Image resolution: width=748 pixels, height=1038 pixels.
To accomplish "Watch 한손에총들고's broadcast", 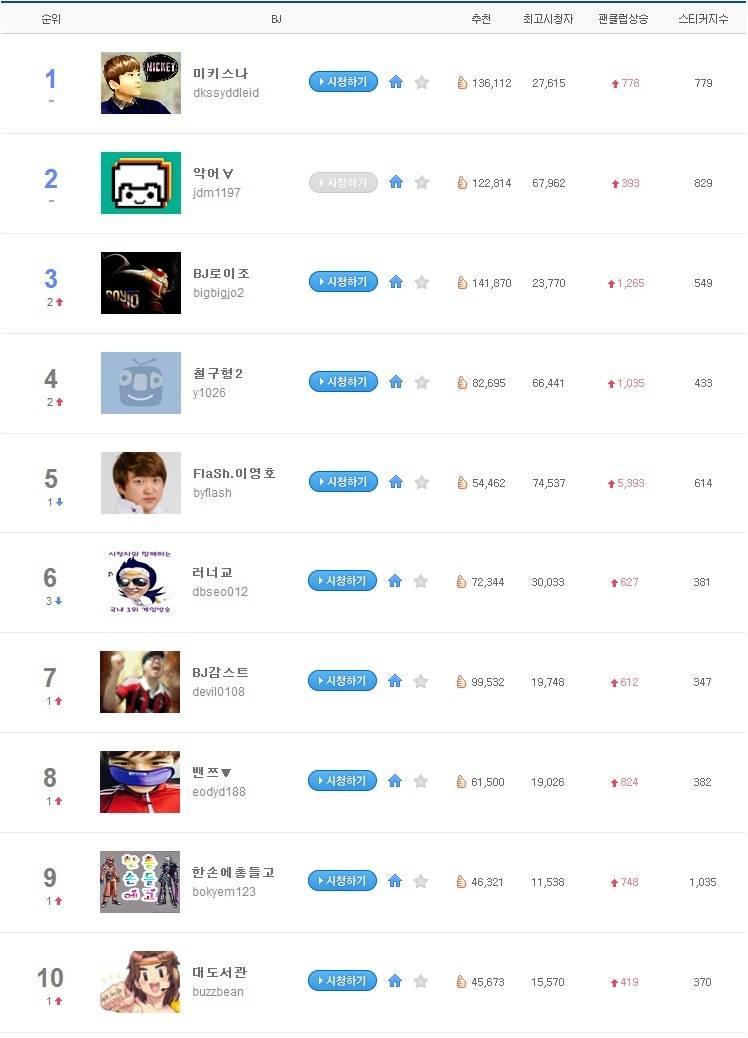I will [343, 881].
